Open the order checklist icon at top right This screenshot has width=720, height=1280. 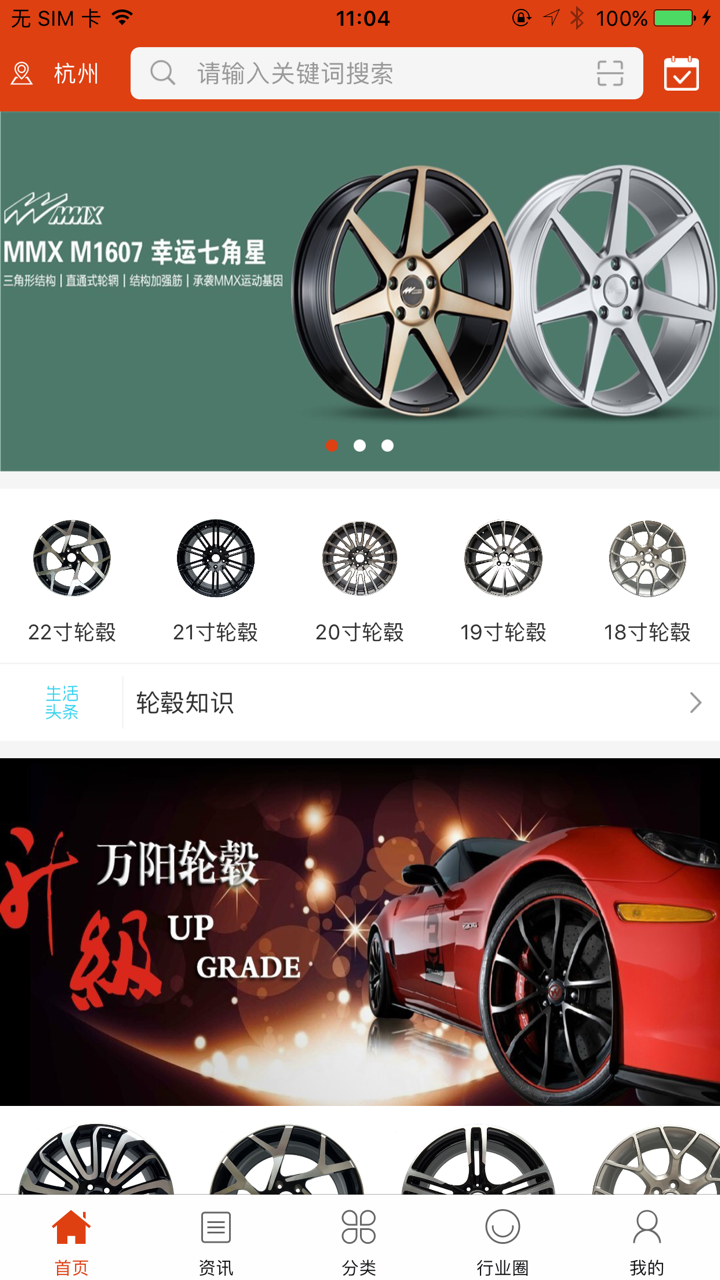pyautogui.click(x=681, y=73)
